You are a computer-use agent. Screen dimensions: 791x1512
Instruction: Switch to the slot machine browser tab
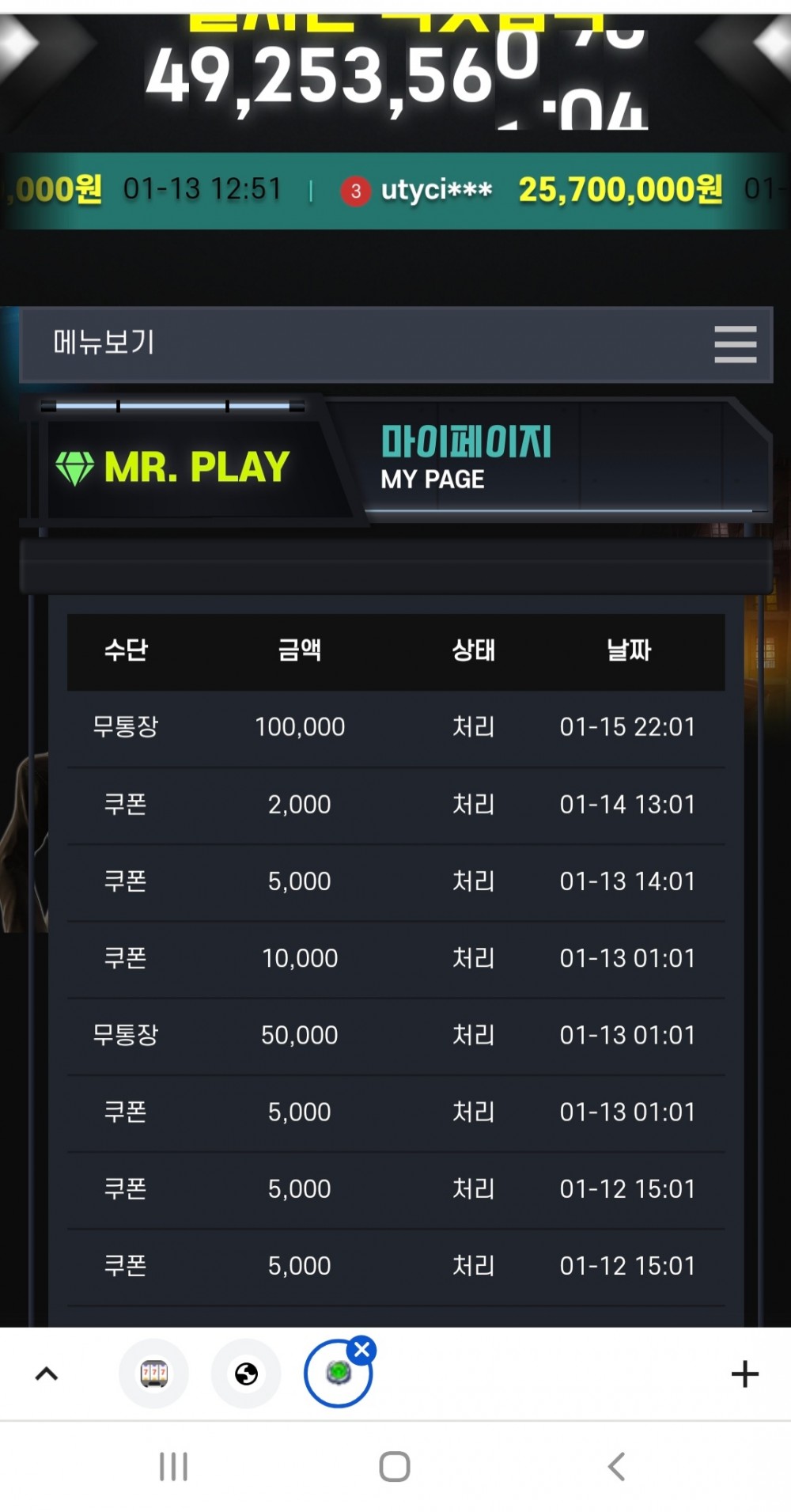[x=153, y=1374]
